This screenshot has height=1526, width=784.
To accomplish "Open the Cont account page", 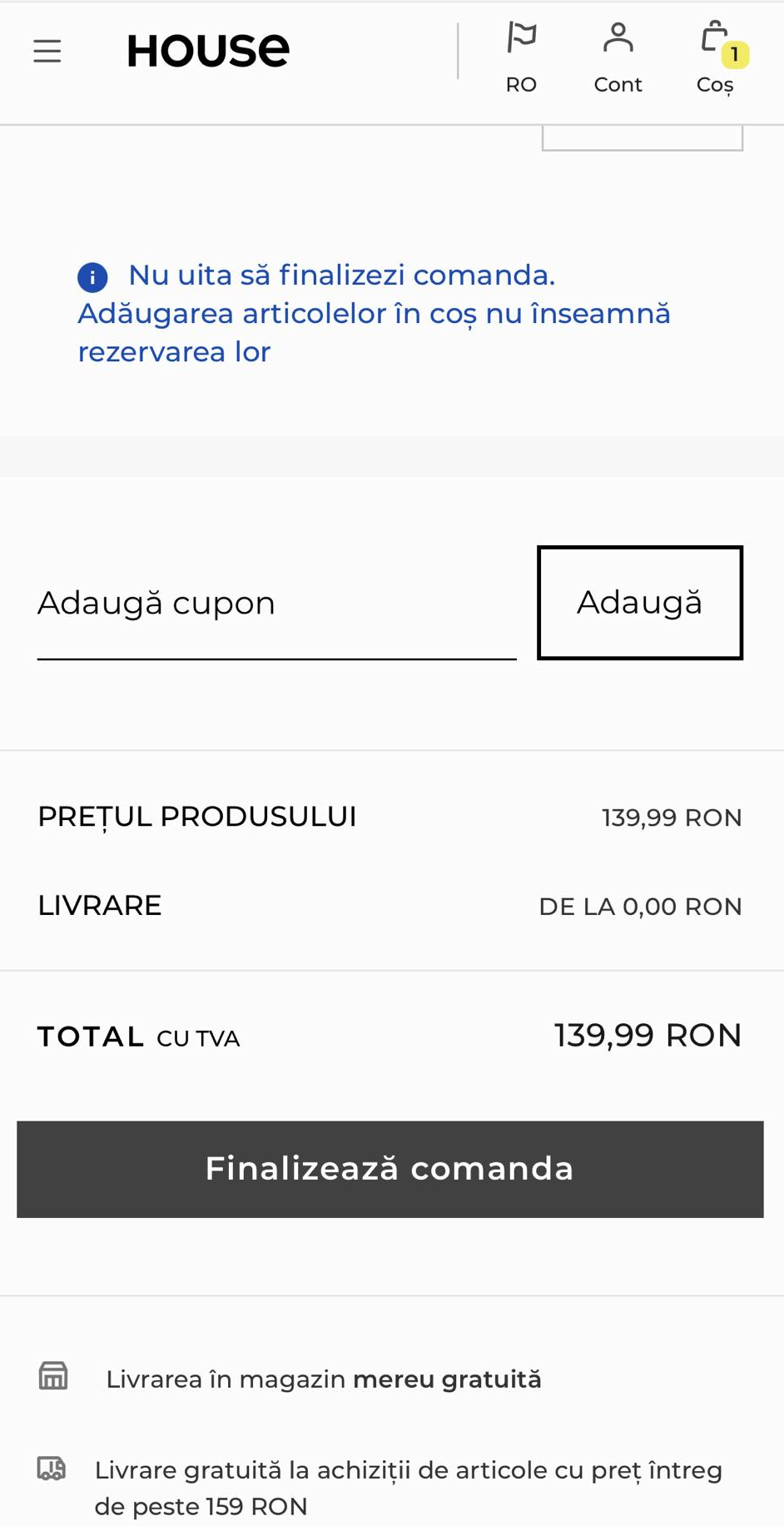I will [618, 57].
